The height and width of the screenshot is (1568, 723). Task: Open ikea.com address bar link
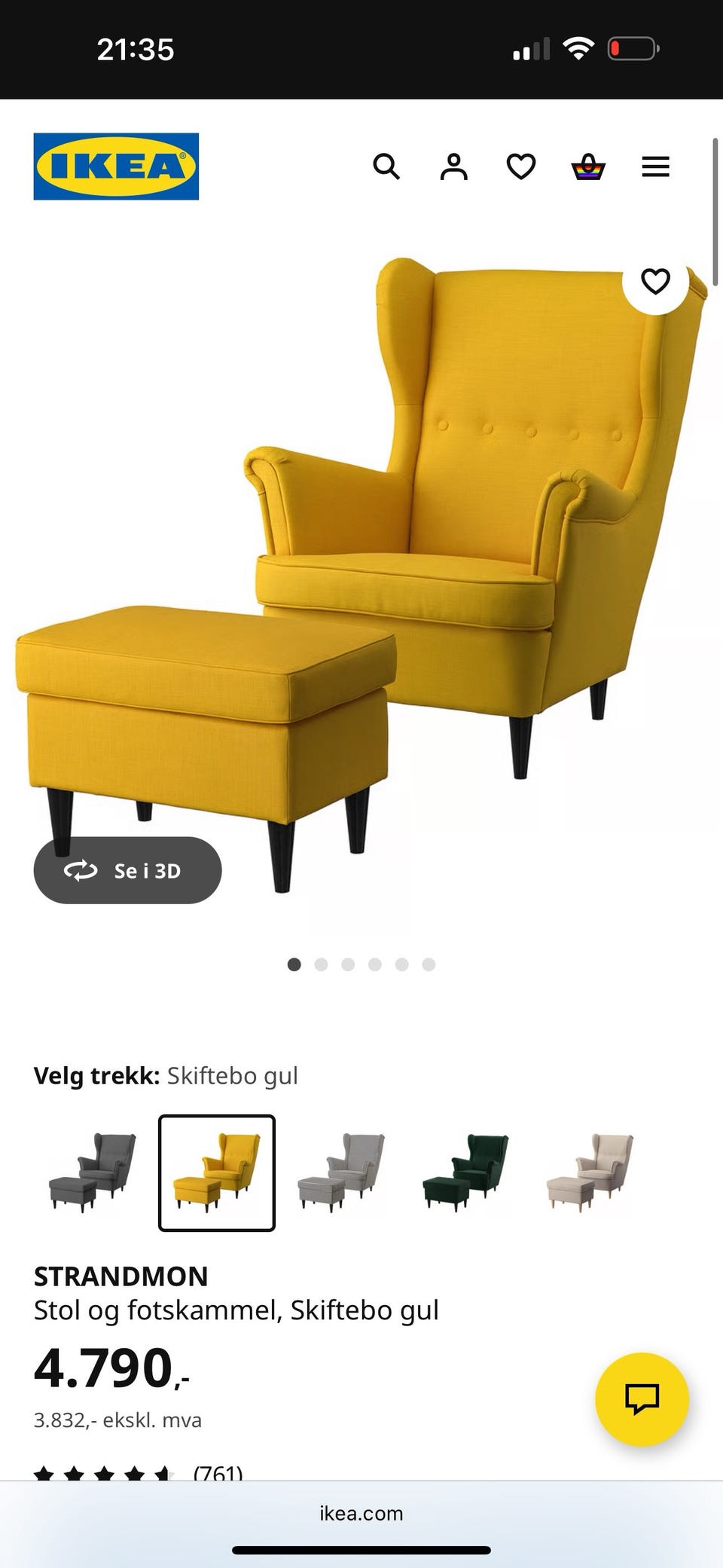[361, 1513]
